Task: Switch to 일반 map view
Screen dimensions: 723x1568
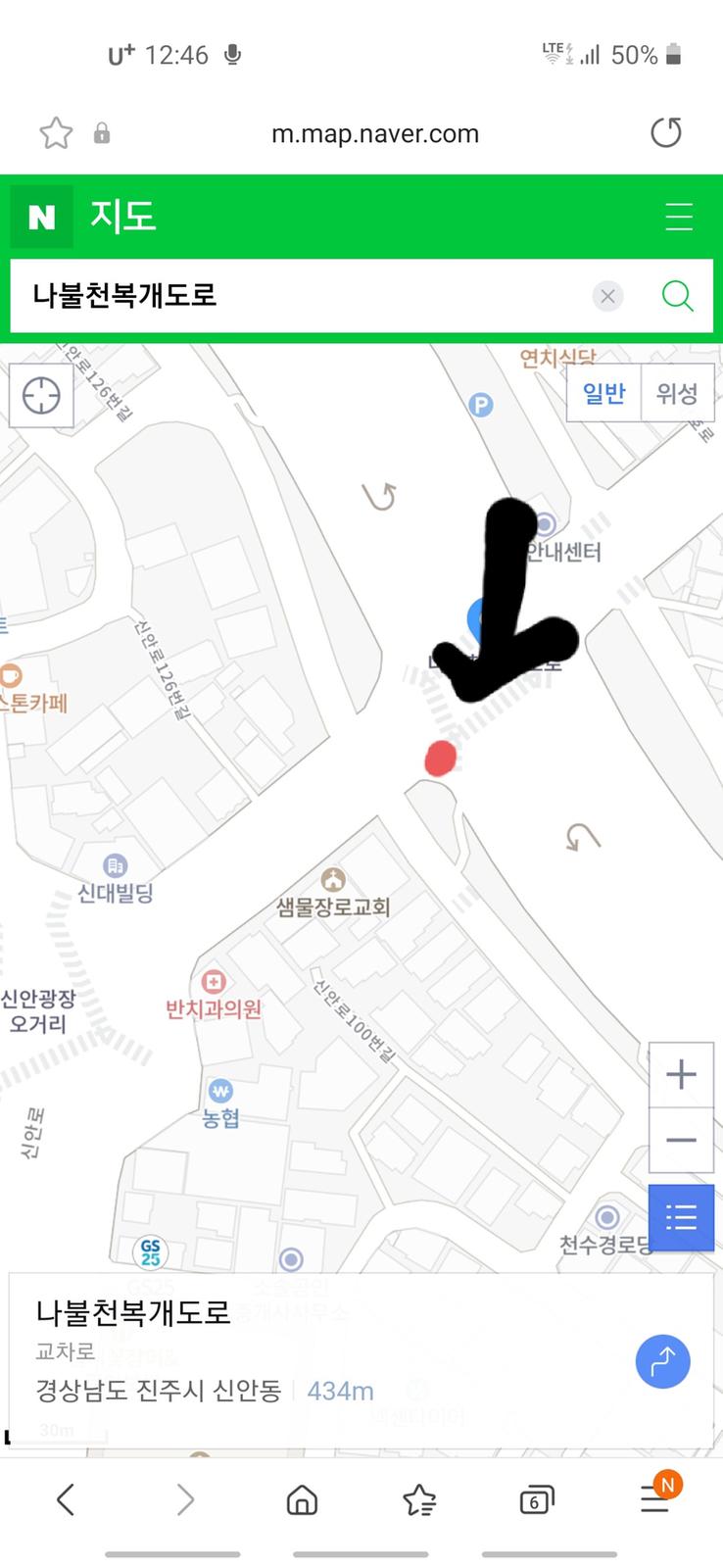Action: click(603, 393)
